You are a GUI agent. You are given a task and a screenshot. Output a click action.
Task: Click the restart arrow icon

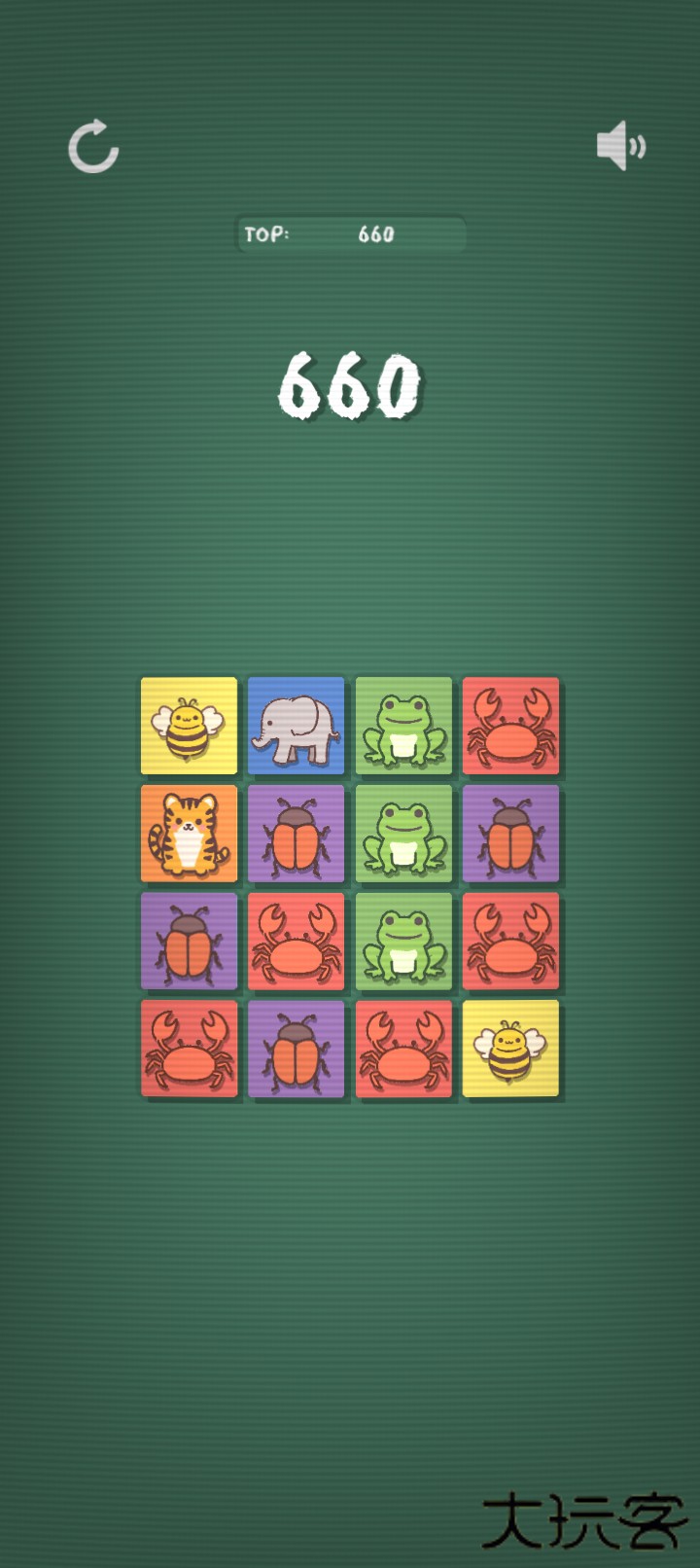click(x=93, y=148)
